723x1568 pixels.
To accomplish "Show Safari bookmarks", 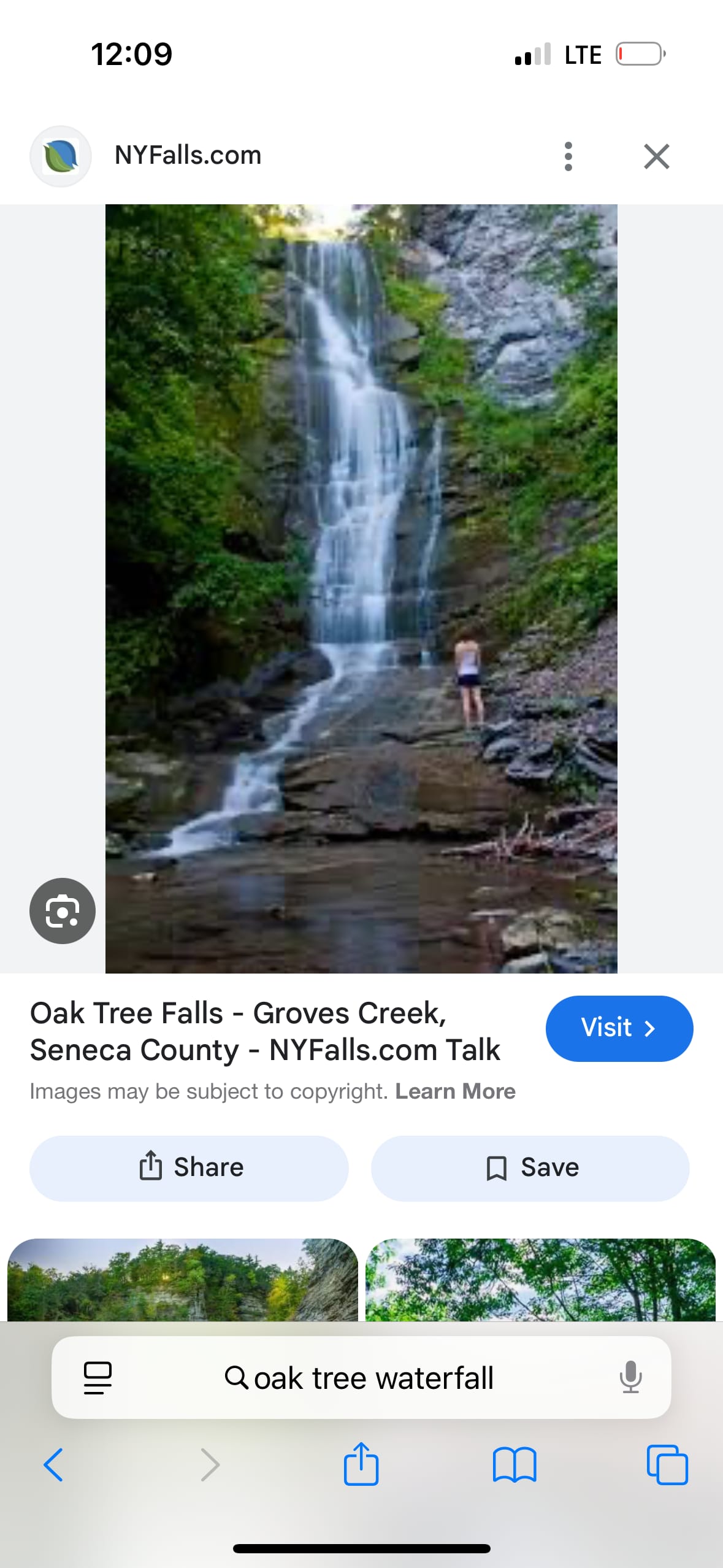I will 515,1465.
